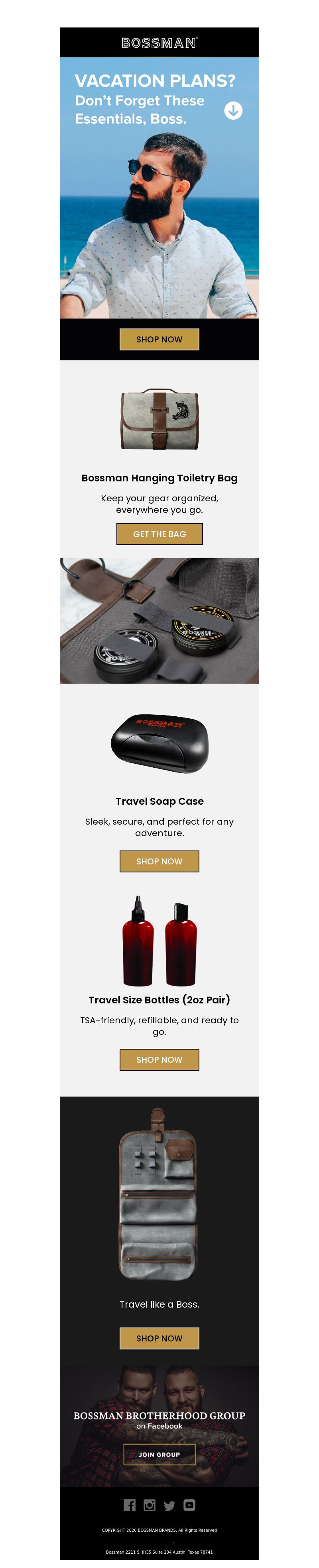Shop the Travel Size Bottles pair
This screenshot has height=1568, width=319.
(159, 1059)
